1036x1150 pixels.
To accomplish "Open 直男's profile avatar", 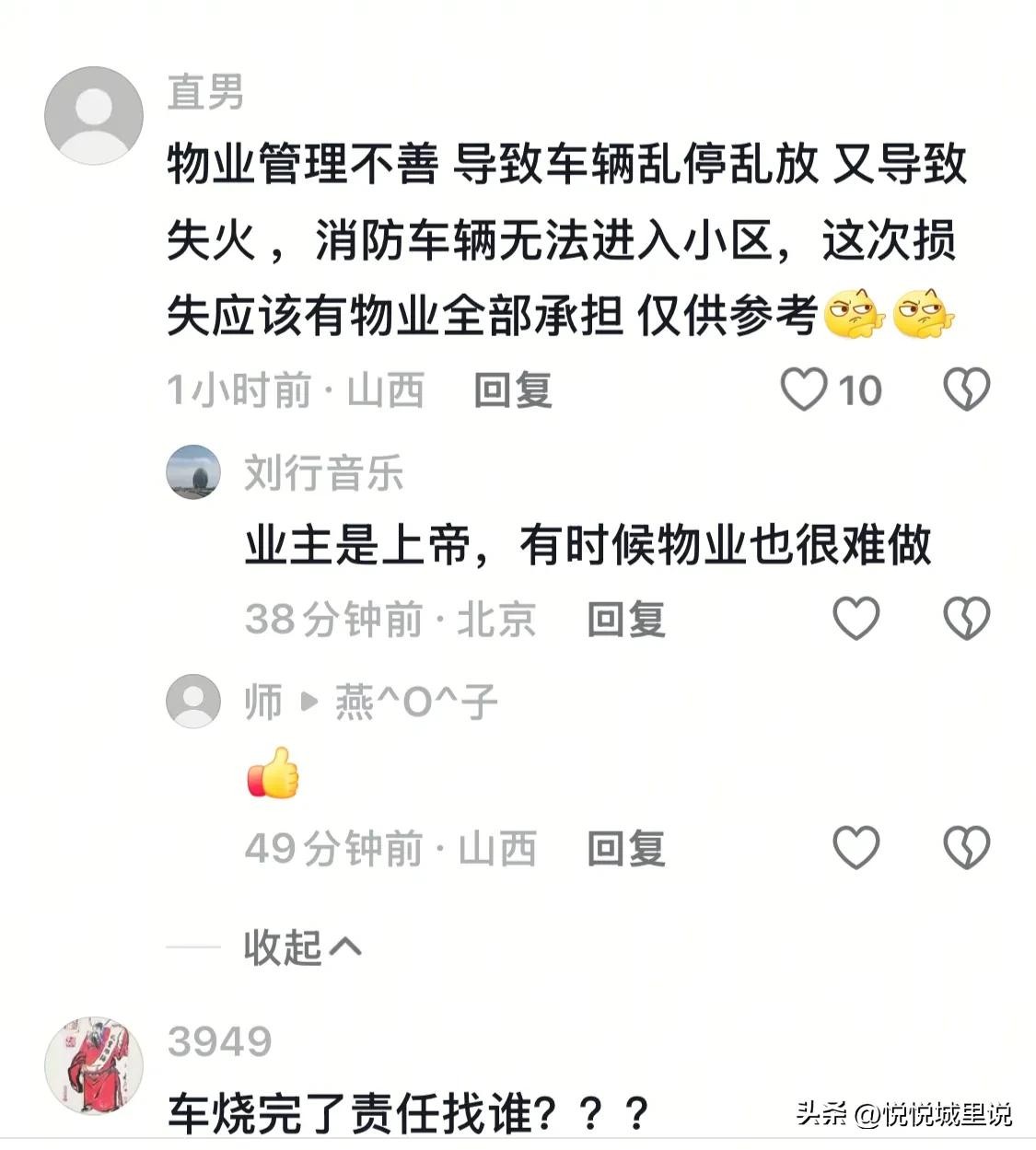I will coord(94,116).
